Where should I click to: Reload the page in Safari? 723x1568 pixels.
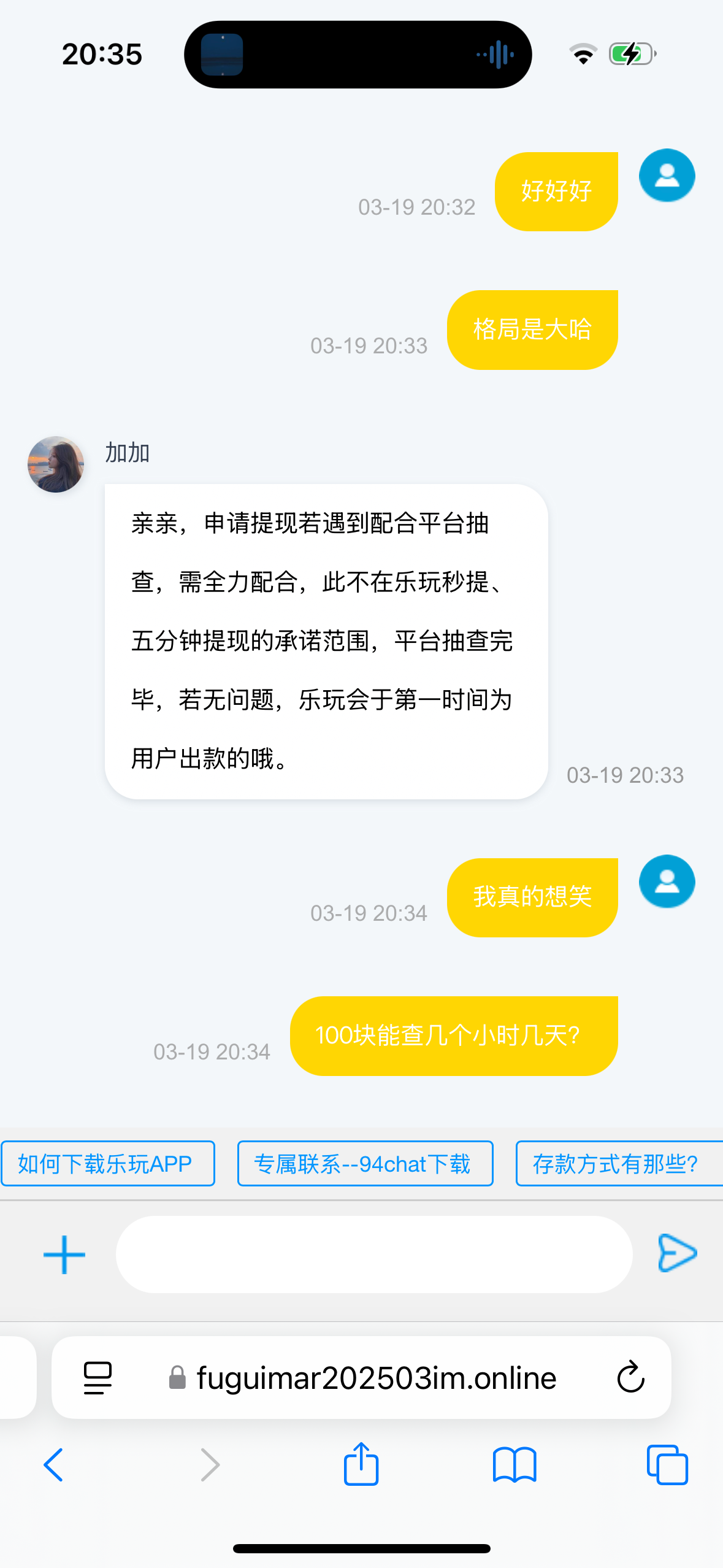pyautogui.click(x=630, y=1378)
